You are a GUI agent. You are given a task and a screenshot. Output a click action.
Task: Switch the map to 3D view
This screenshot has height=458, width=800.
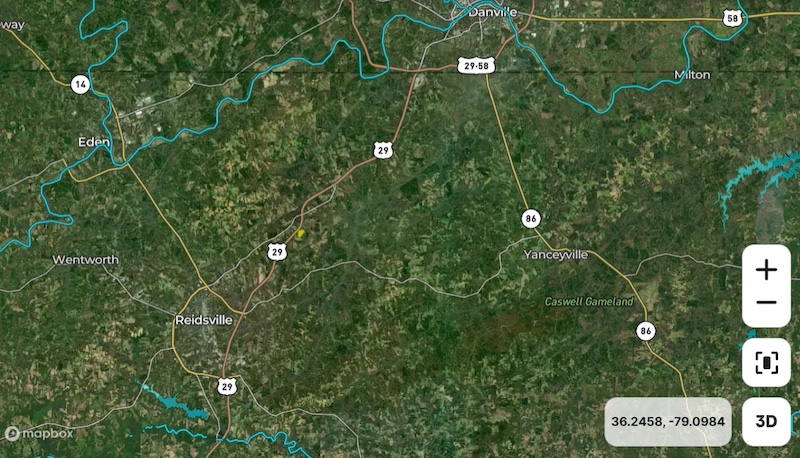point(766,421)
